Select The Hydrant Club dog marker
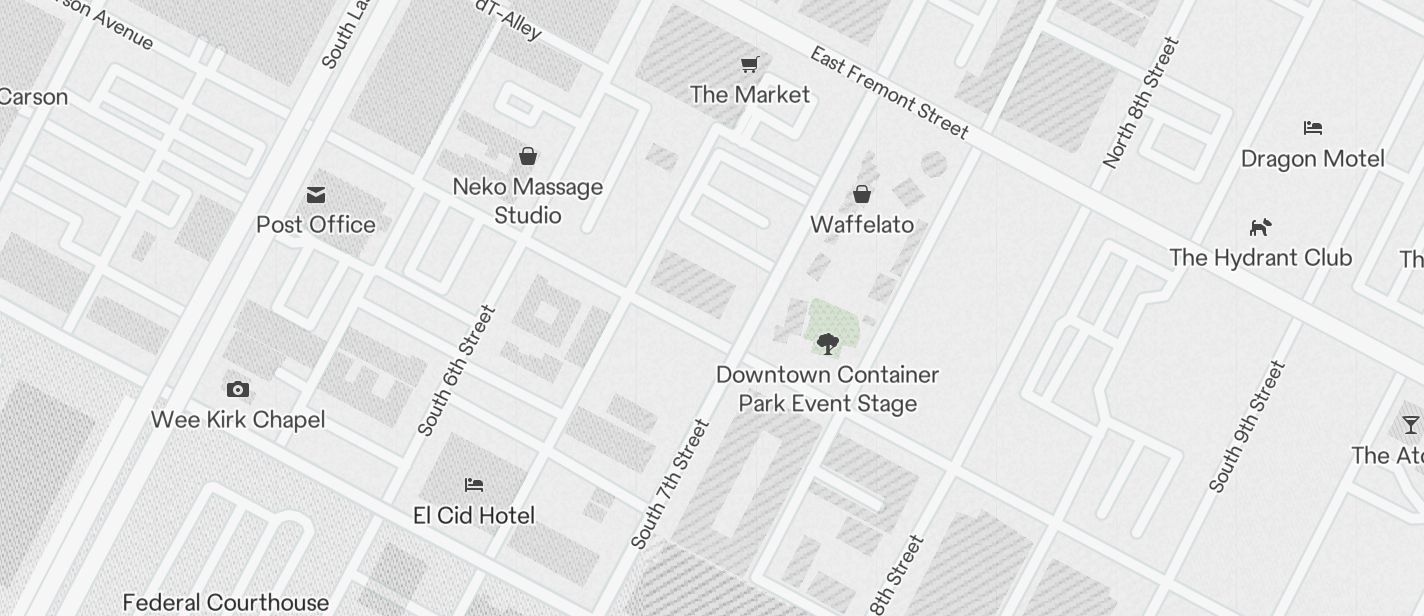The width and height of the screenshot is (1424, 616). coord(1260,227)
